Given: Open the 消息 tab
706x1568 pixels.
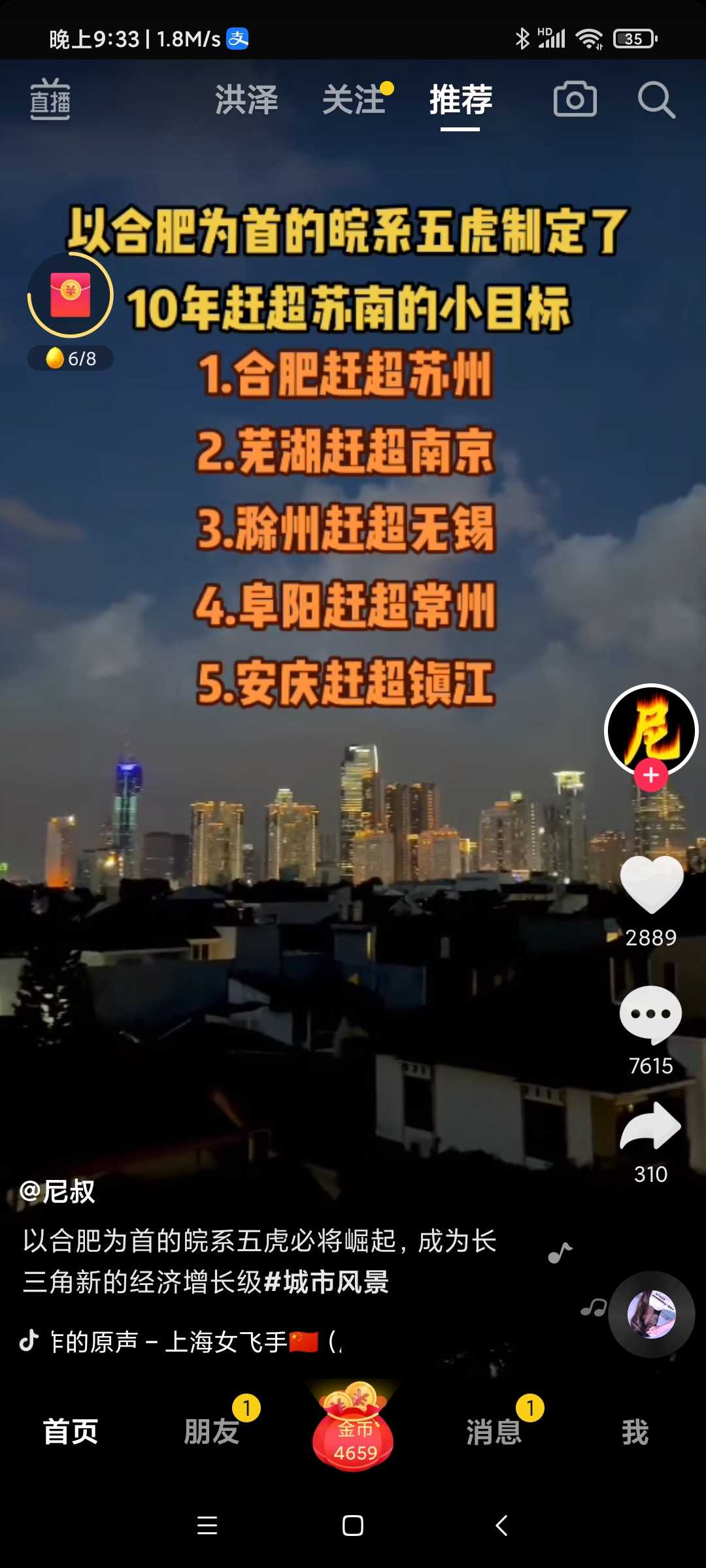Looking at the screenshot, I should (x=494, y=1431).
